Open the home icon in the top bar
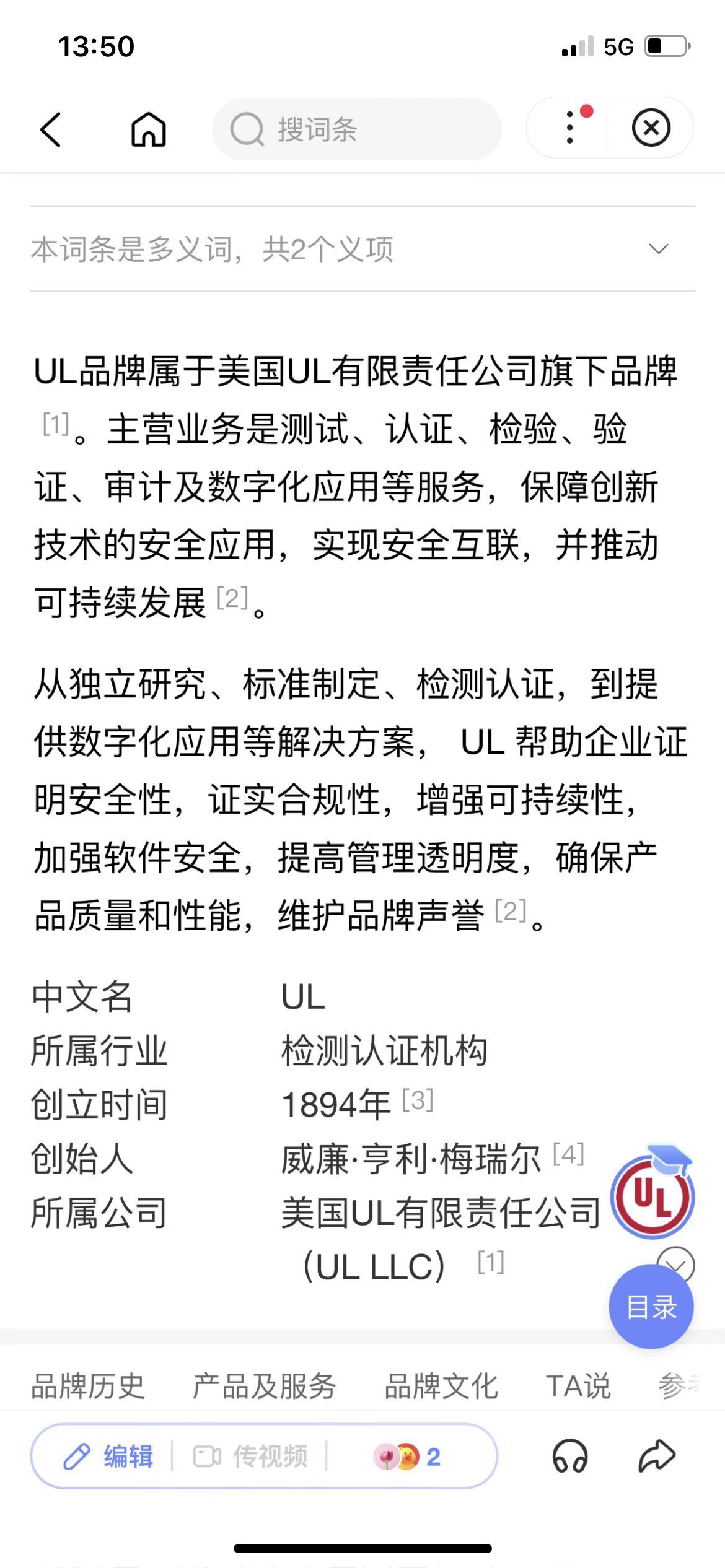 (x=149, y=129)
